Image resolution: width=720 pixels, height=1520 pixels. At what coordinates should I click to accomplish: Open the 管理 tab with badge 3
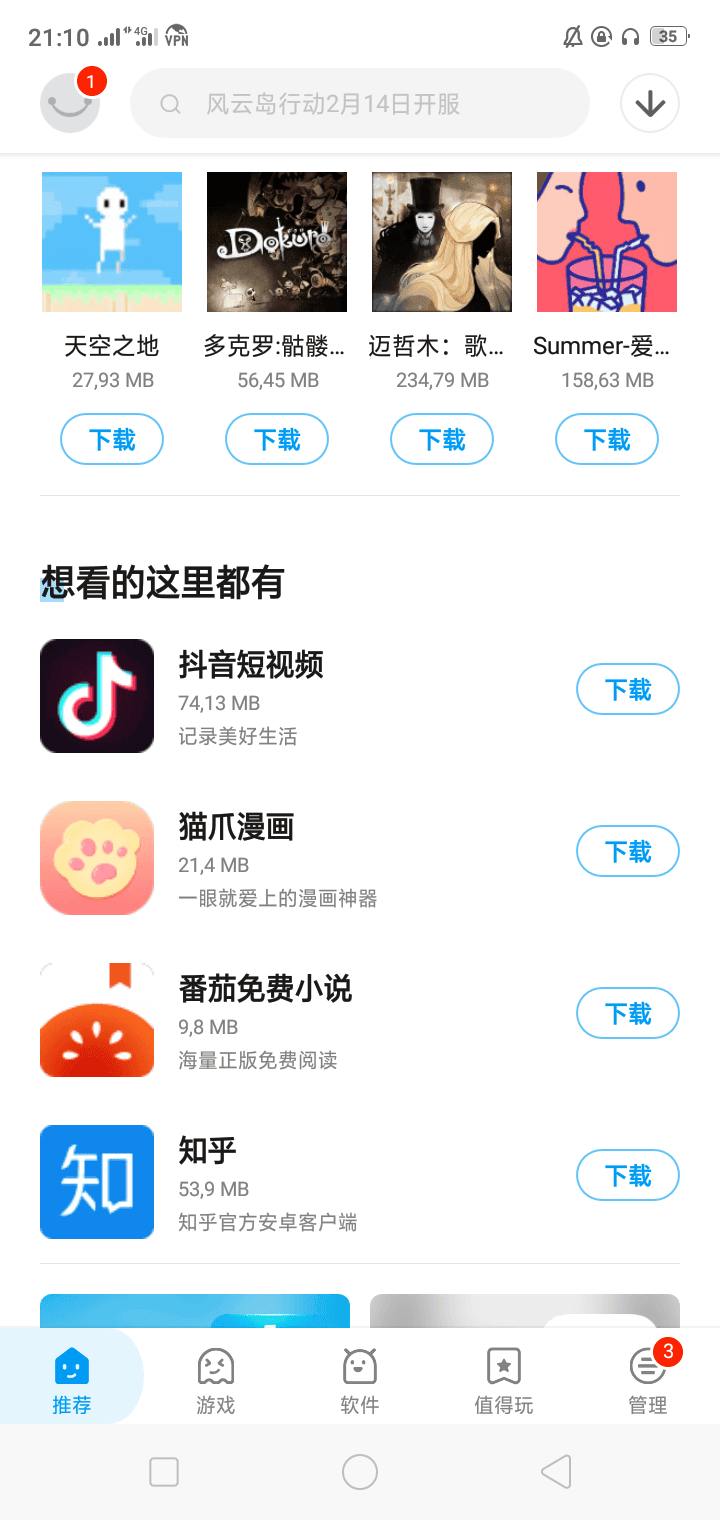(x=647, y=1375)
